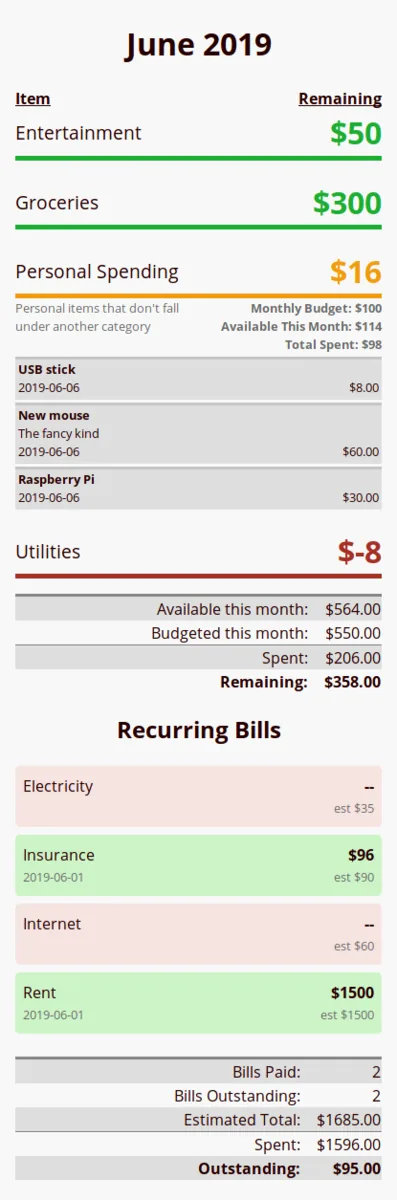Open the Insurance recurring bill
This screenshot has height=1200, width=397.
pos(198,865)
